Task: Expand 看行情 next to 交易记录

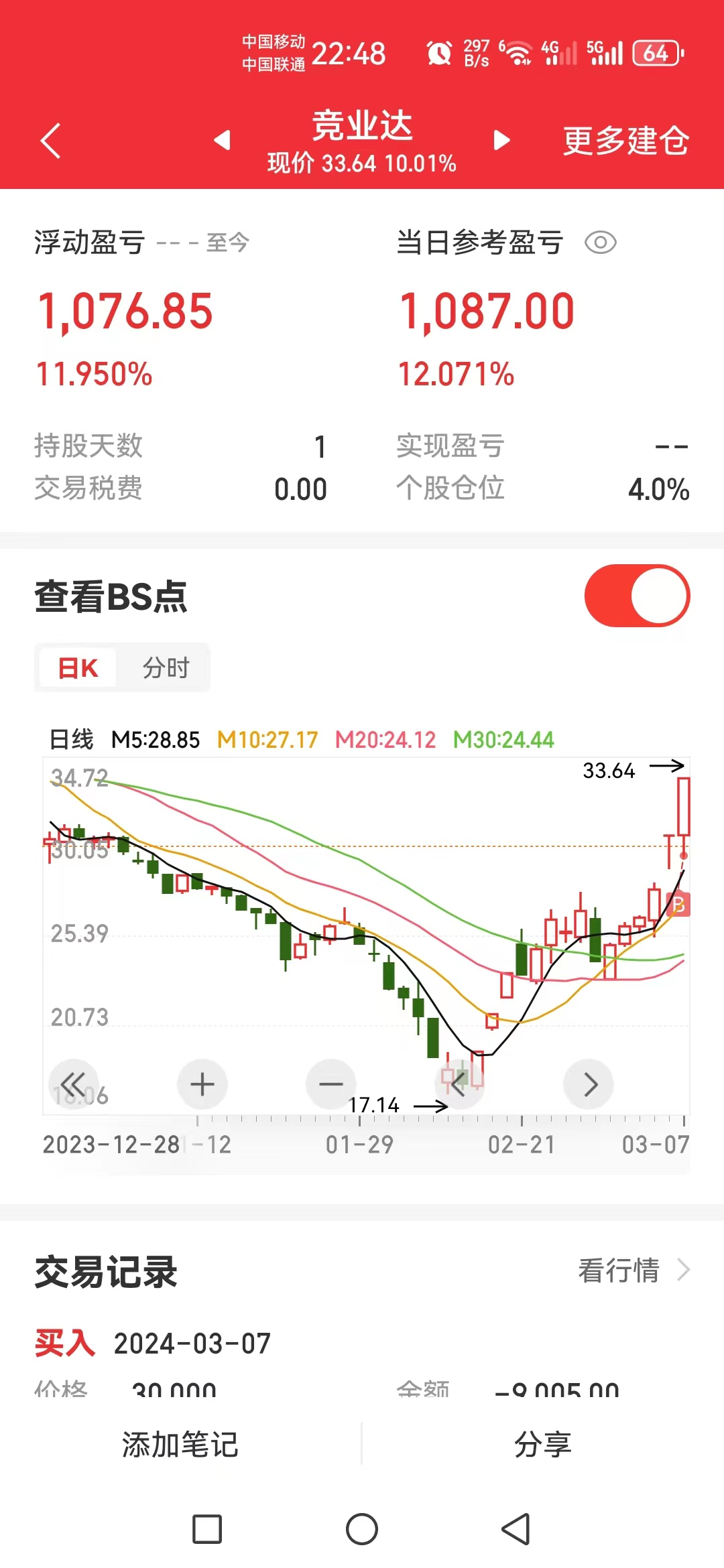Action: pyautogui.click(x=629, y=1269)
